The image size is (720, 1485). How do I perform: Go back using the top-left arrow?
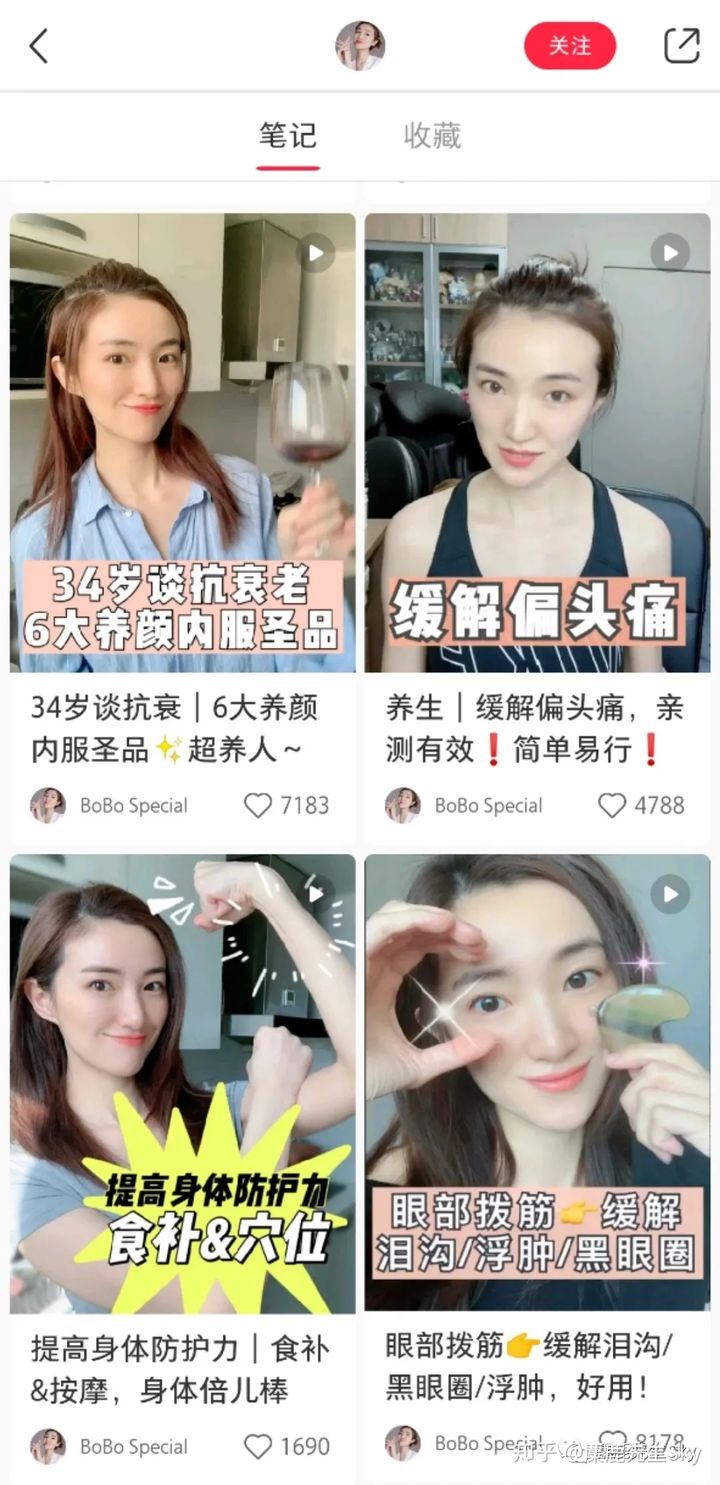pyautogui.click(x=38, y=46)
